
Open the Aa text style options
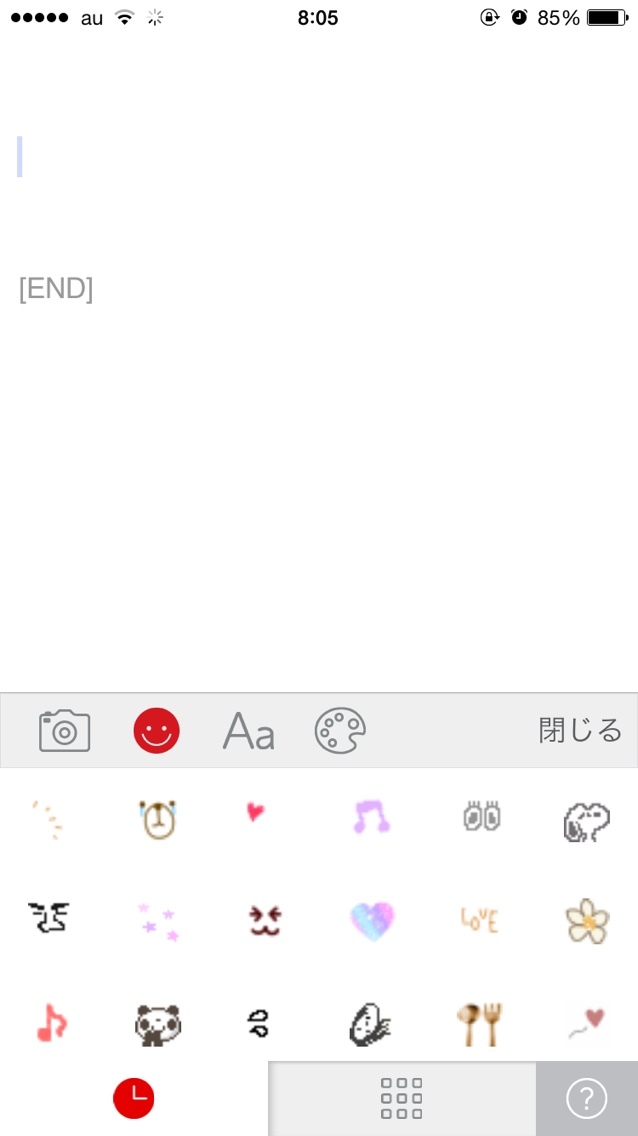pos(249,732)
